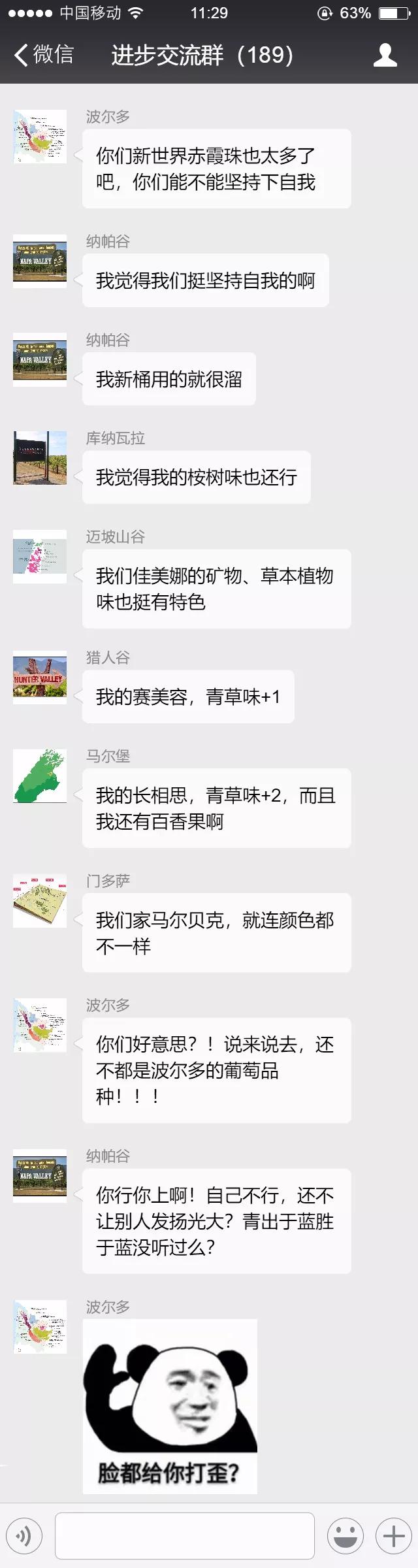View 库纳瓦拉's profile avatar
The width and height of the screenshot is (418, 1568).
(40, 457)
